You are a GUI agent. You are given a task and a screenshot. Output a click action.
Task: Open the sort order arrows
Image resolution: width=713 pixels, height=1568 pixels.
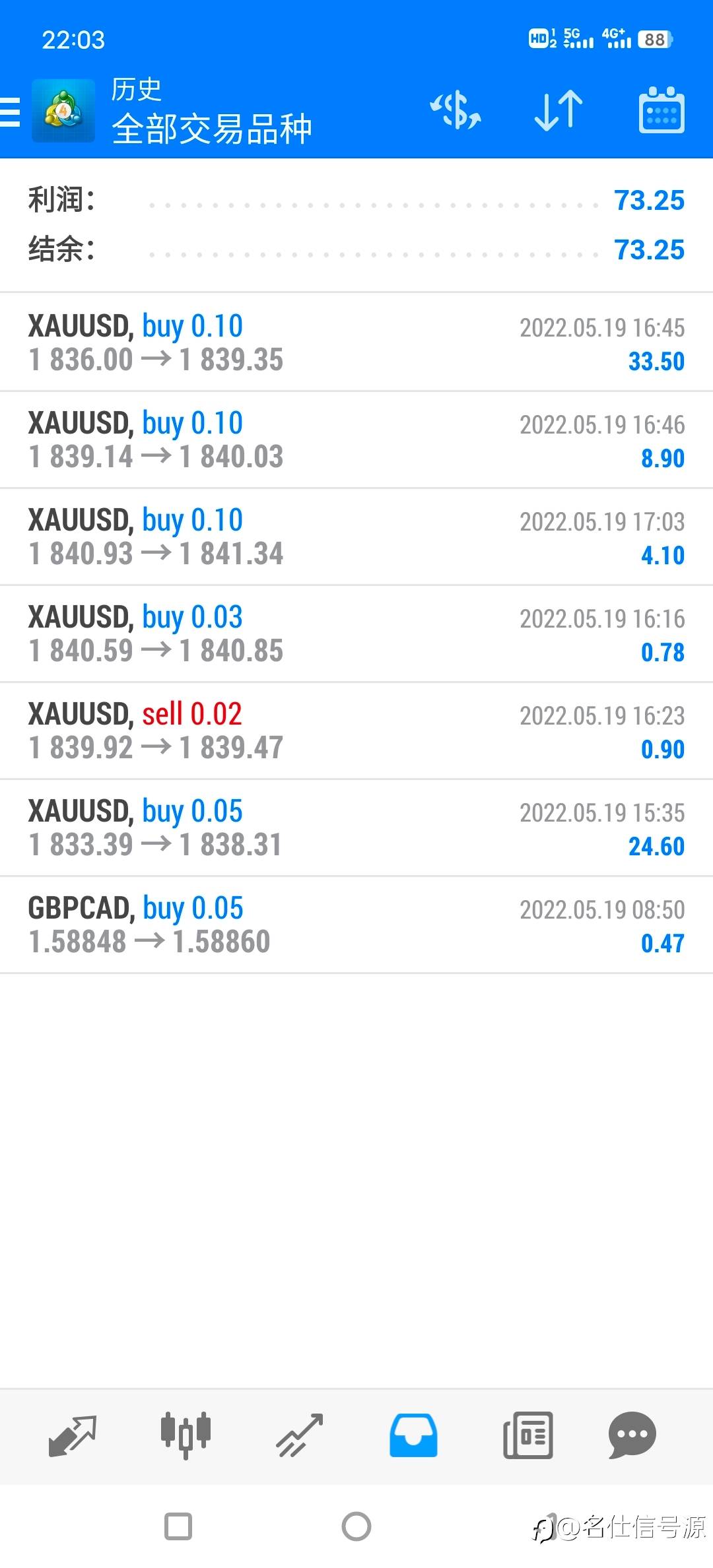(559, 110)
